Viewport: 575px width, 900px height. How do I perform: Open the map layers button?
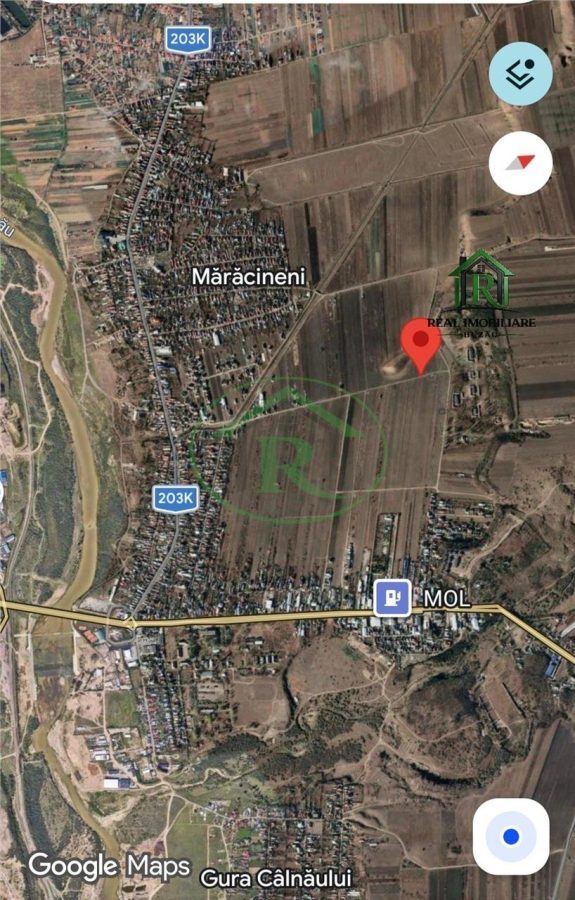tap(520, 73)
